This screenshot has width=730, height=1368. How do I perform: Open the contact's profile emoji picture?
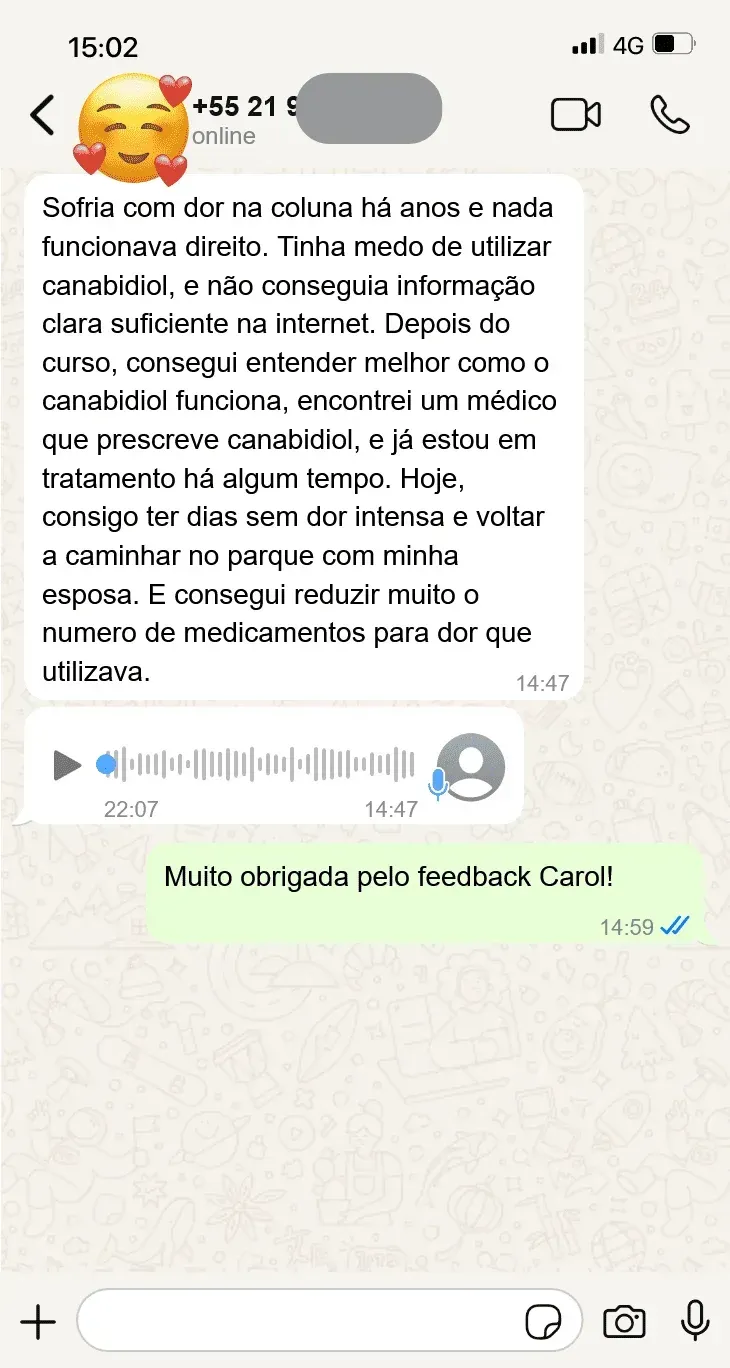[131, 130]
